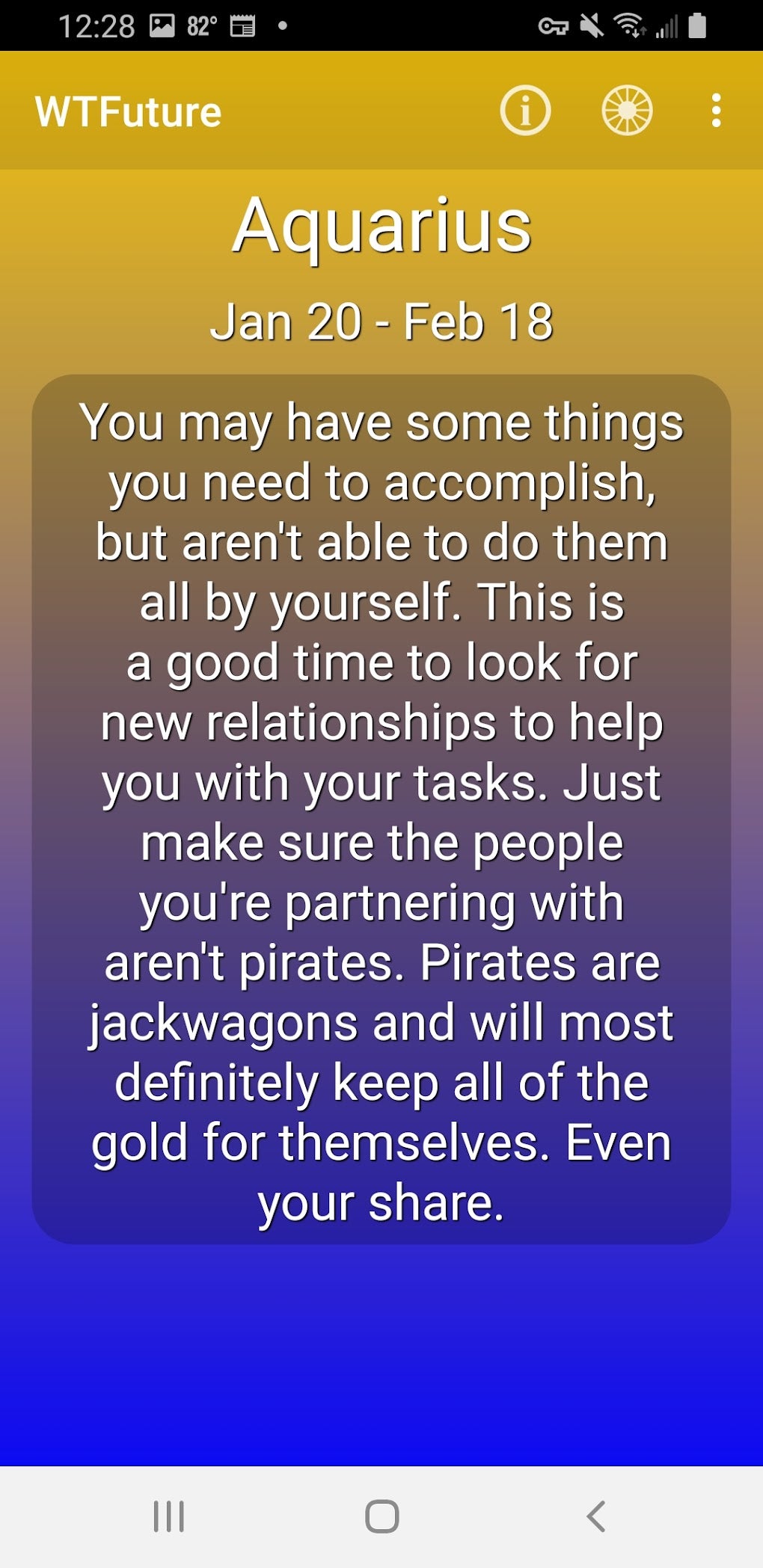Open recent apps from navigation bar
This screenshot has width=763, height=1568.
[168, 1516]
